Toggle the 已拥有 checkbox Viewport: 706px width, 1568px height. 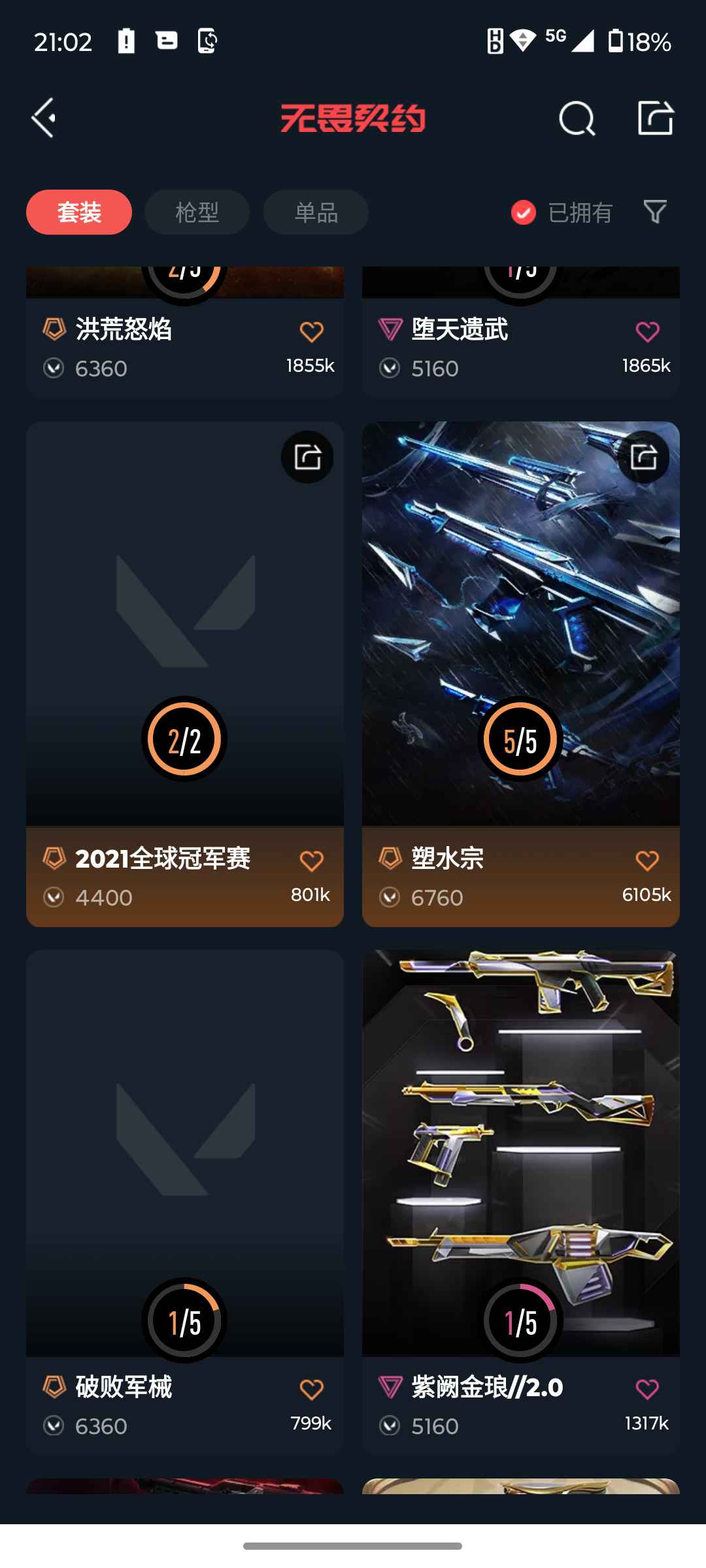[524, 212]
